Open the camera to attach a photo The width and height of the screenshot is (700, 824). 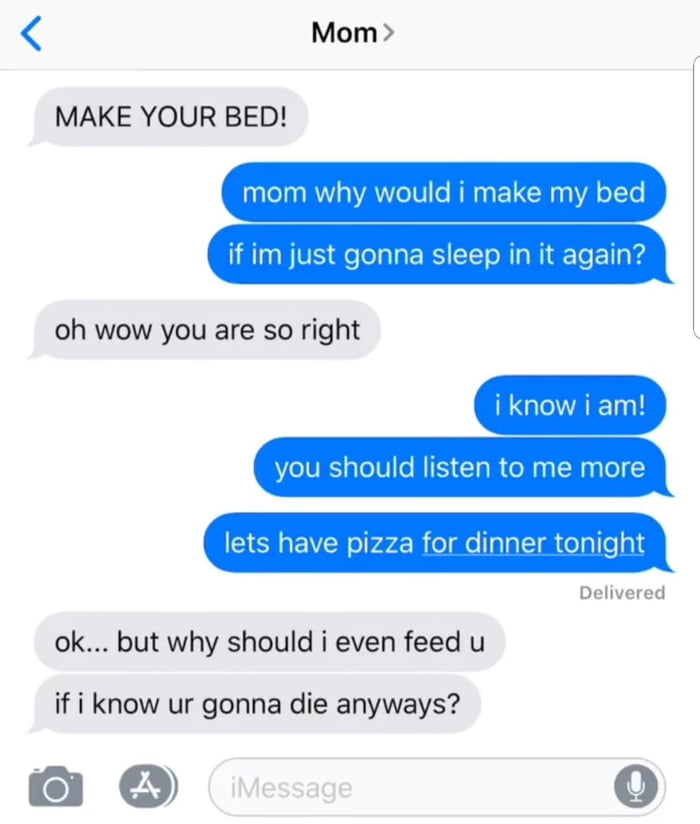(54, 787)
